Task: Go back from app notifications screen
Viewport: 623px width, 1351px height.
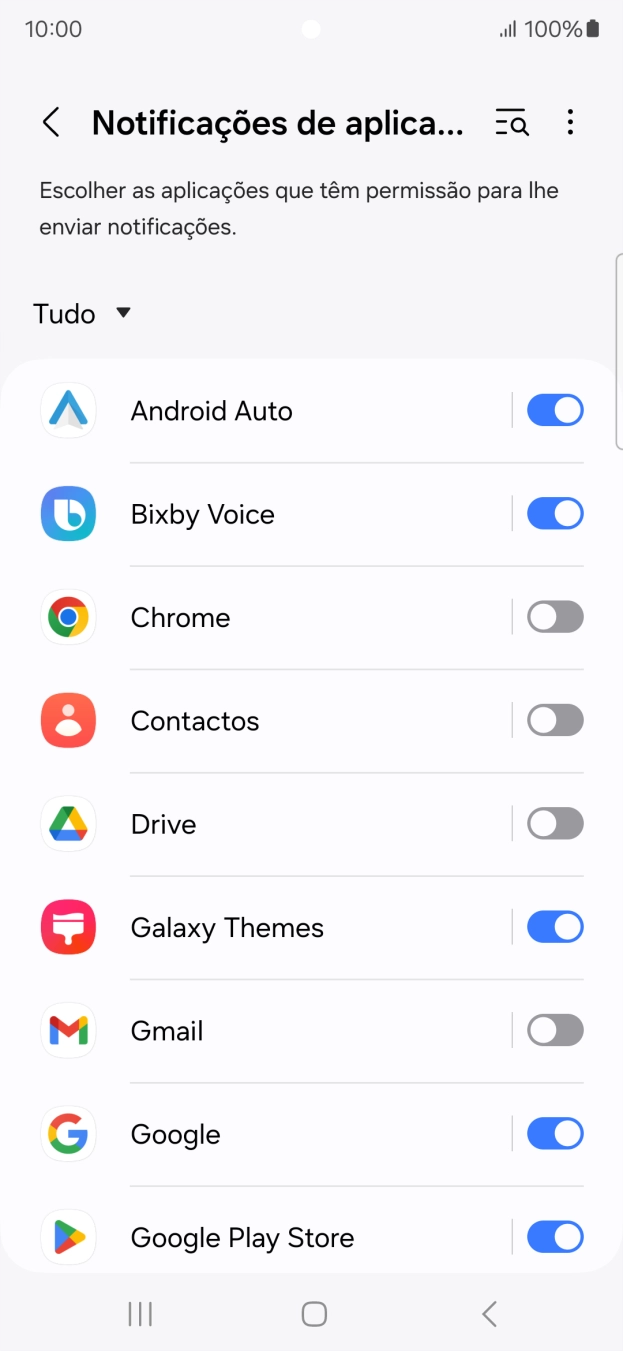Action: [x=51, y=123]
